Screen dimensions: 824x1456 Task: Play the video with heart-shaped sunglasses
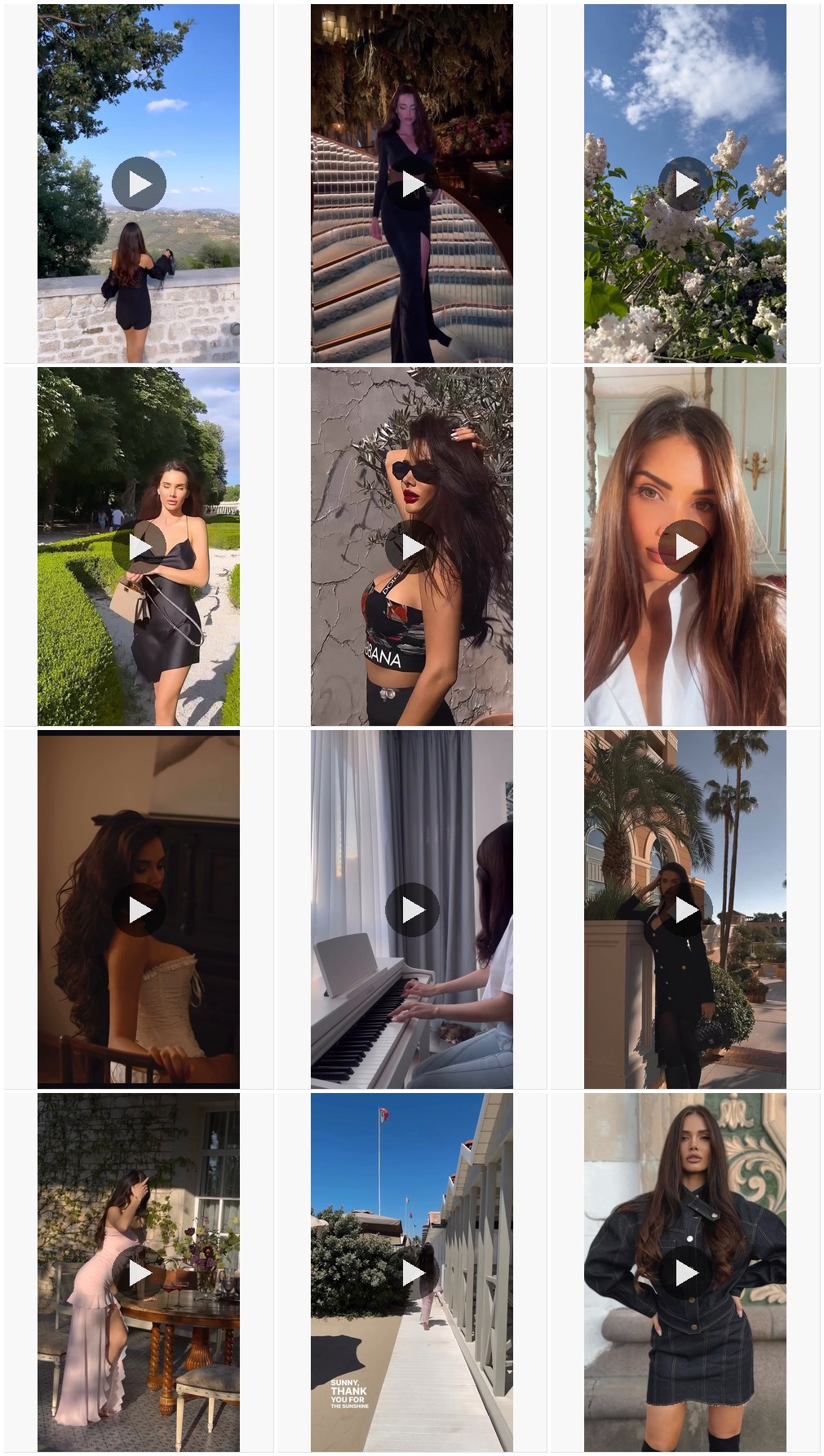point(412,547)
